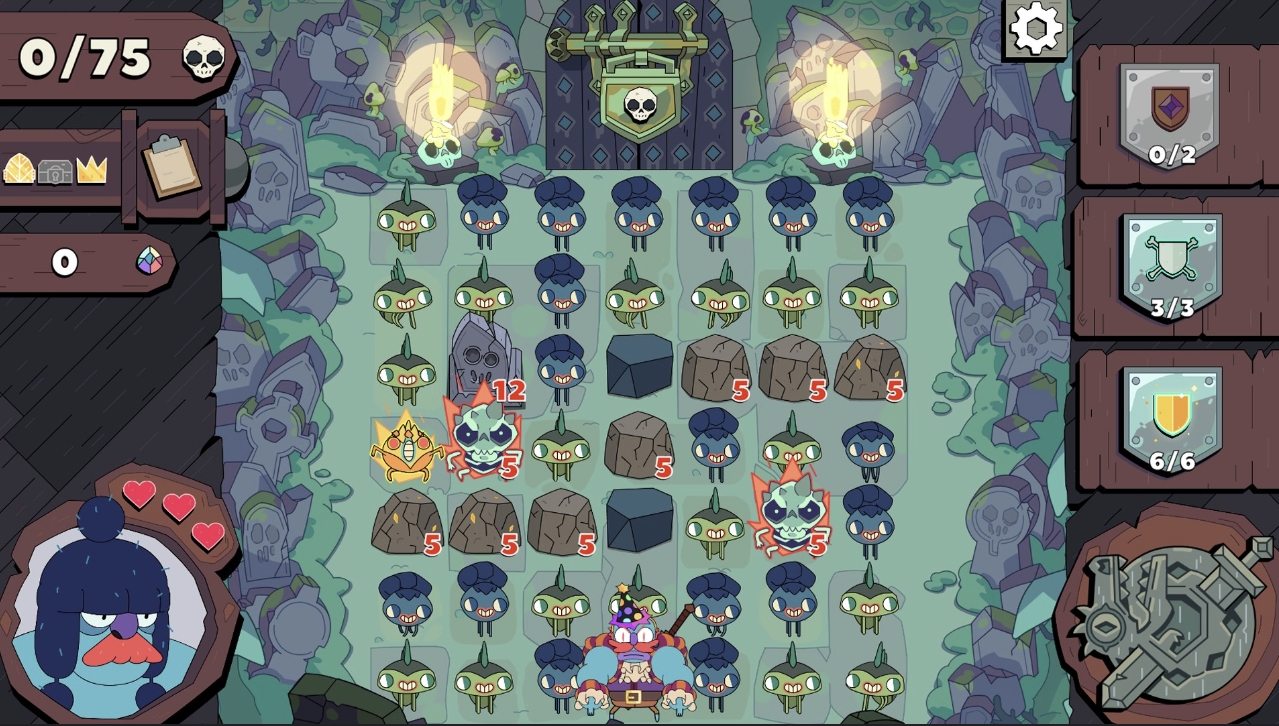Attack the skull enemy below the 12 tombstone
The height and width of the screenshot is (726, 1279).
click(485, 440)
